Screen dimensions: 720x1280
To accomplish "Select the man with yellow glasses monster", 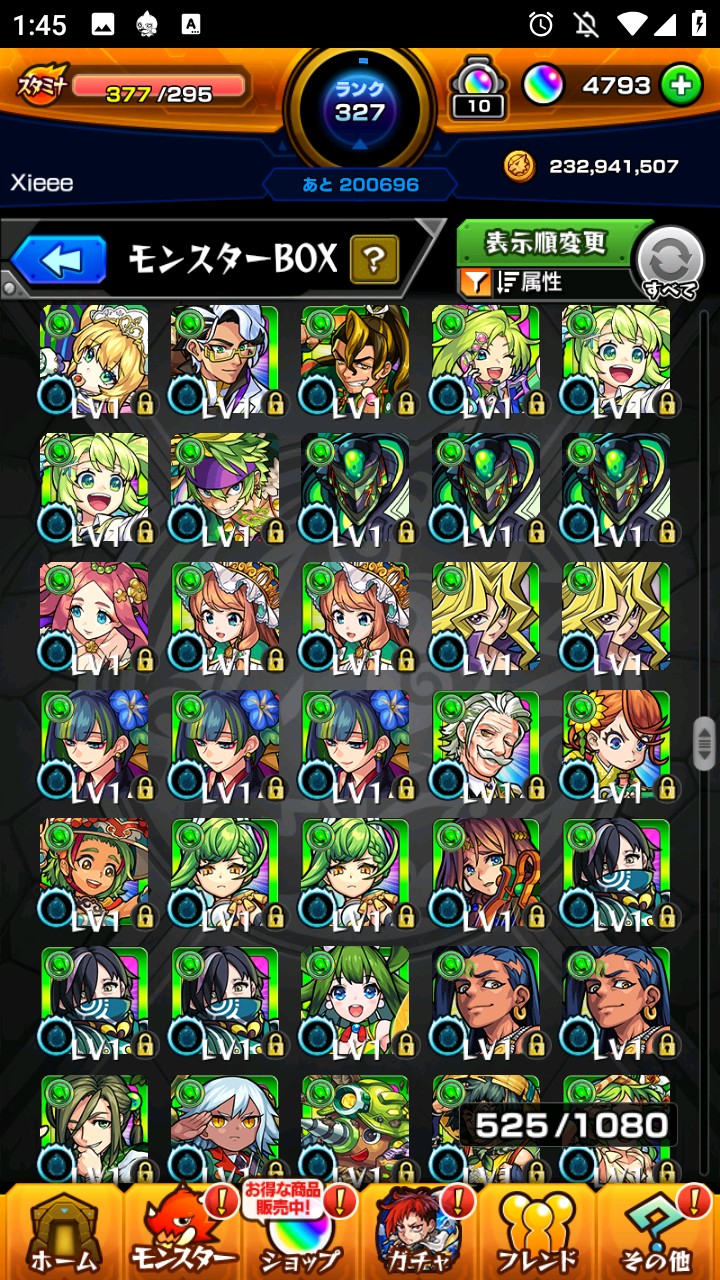I will (225, 360).
